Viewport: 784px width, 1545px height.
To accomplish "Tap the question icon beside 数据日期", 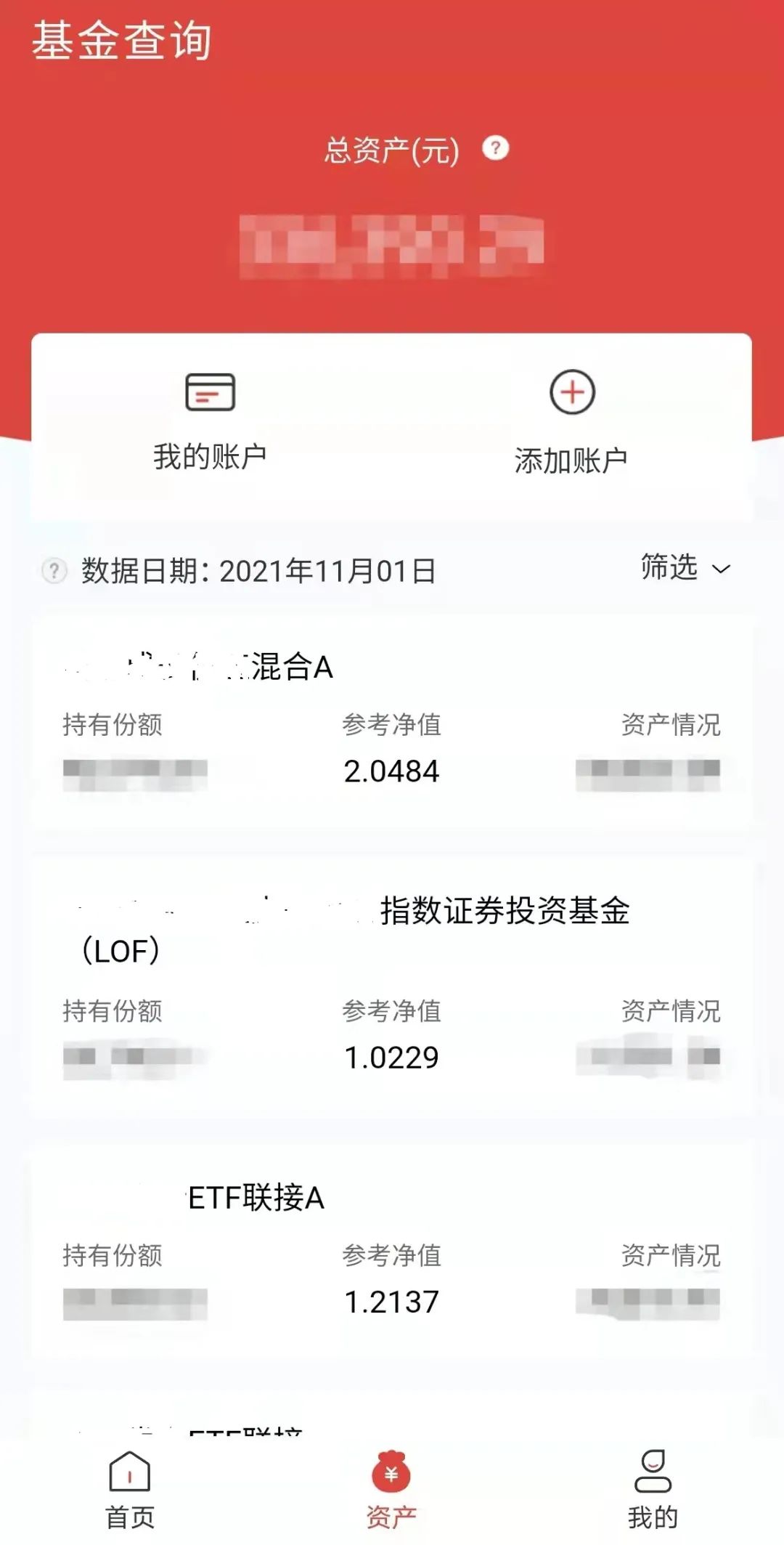I will [54, 571].
